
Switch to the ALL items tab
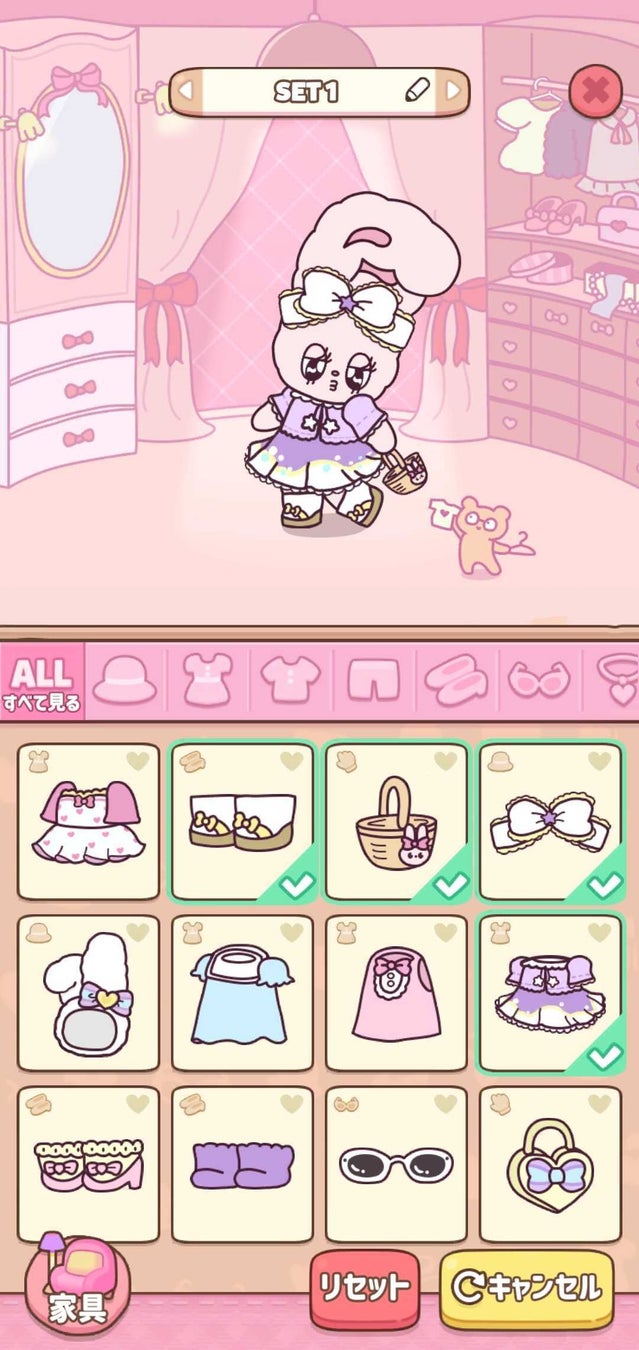tap(41, 682)
